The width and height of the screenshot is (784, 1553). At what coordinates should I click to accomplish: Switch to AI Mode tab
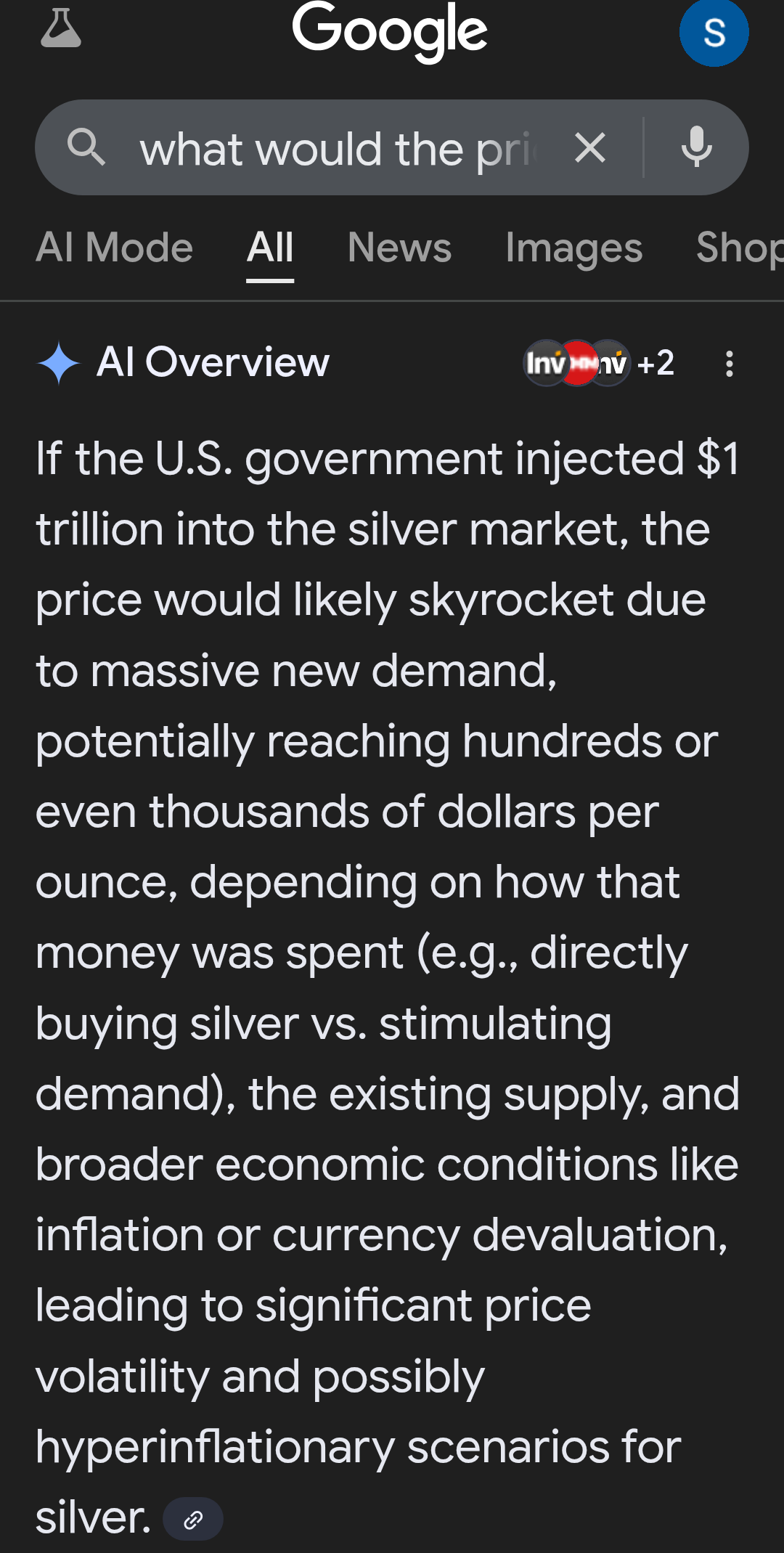point(114,248)
